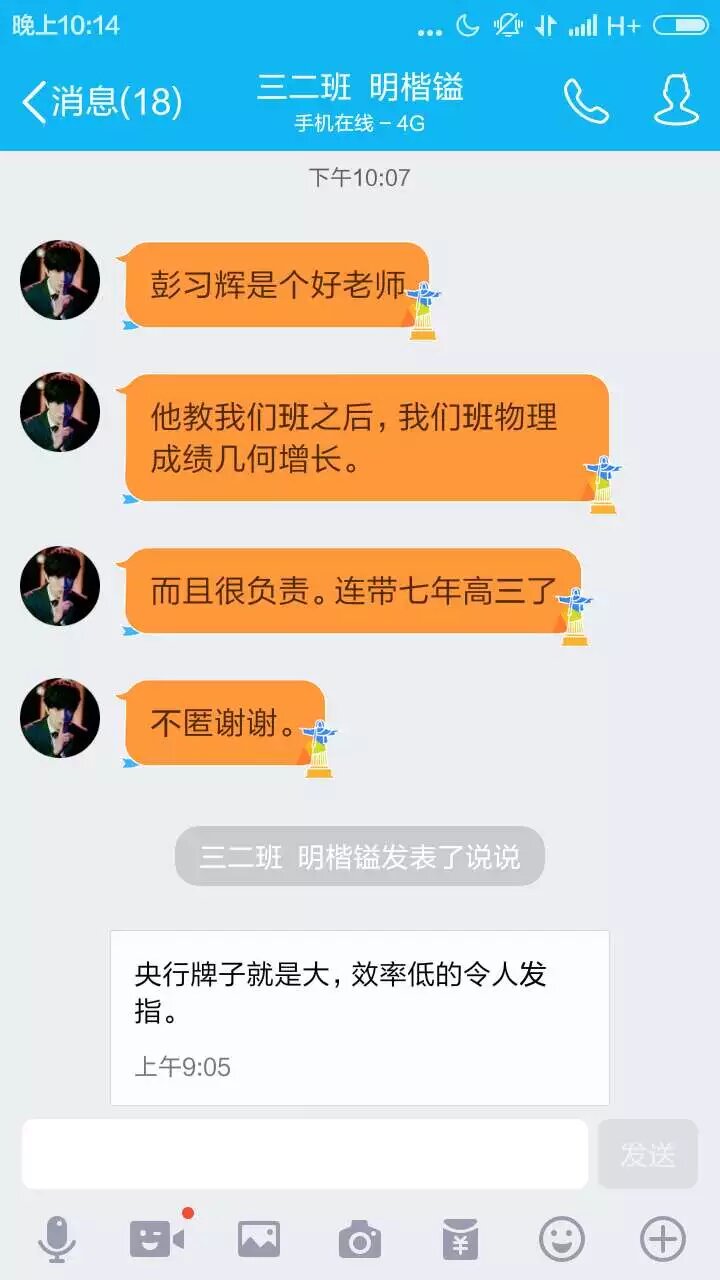Open the camera to take a photo

pyautogui.click(x=360, y=1240)
